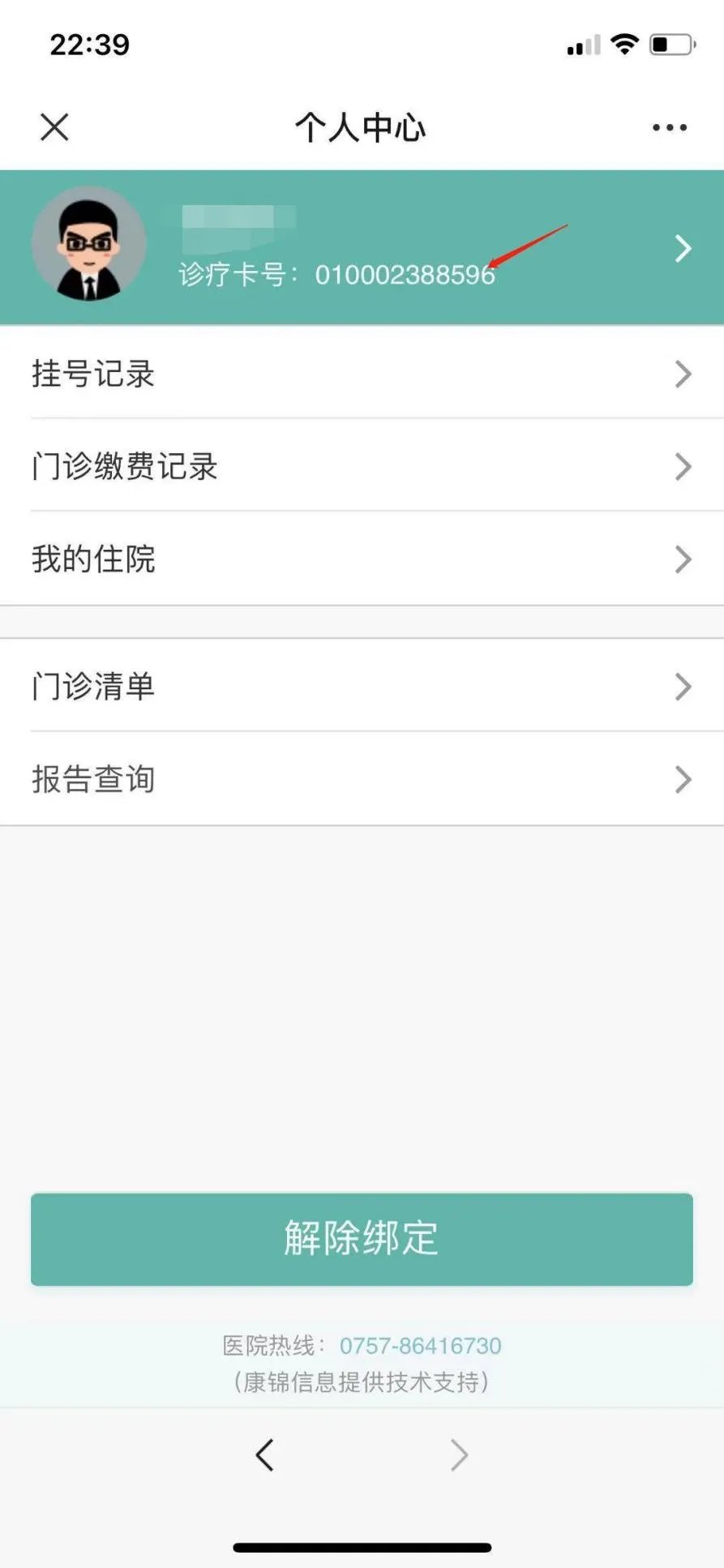Open the three-dot overflow menu
Image resolution: width=724 pixels, height=1568 pixels.
coord(669,127)
